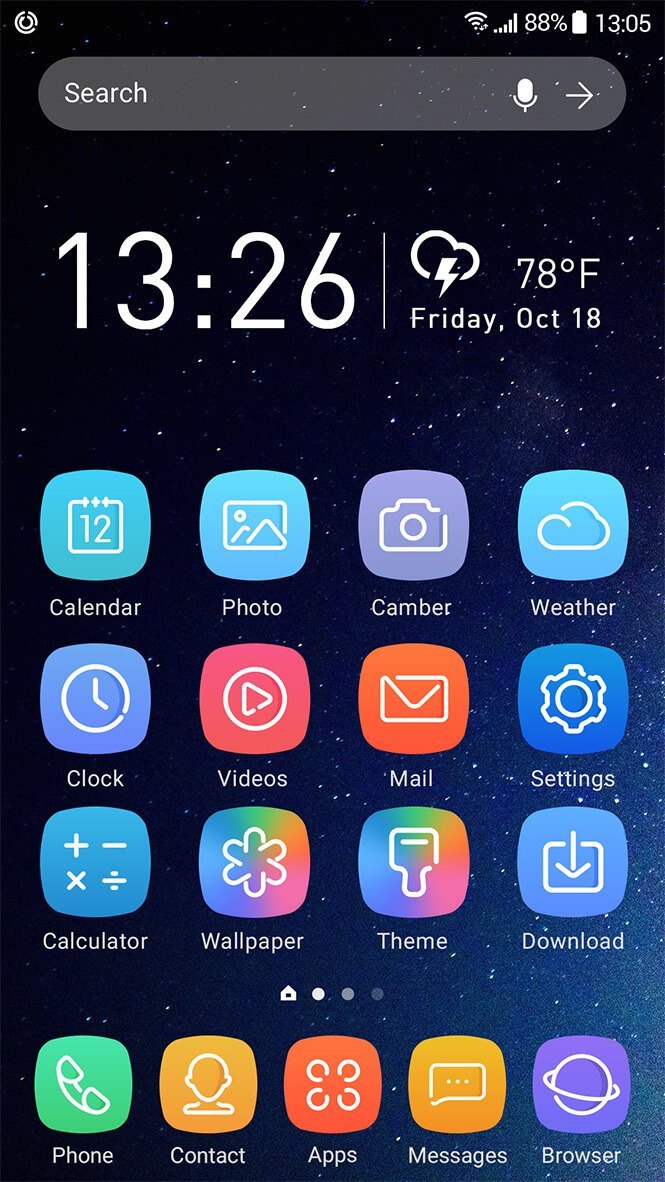Open the Contact app

click(208, 1084)
